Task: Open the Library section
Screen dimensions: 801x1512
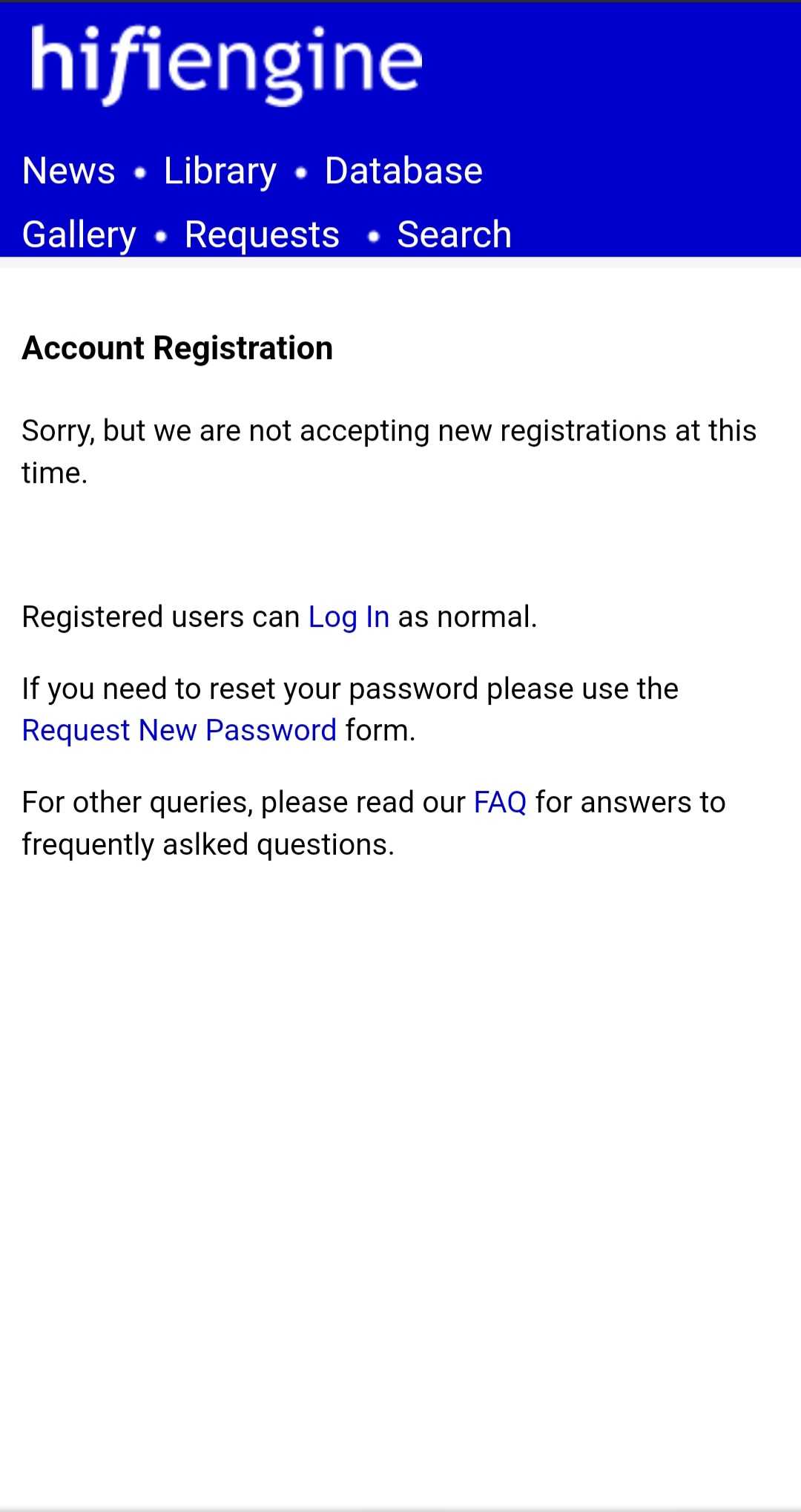Action: coord(220,172)
